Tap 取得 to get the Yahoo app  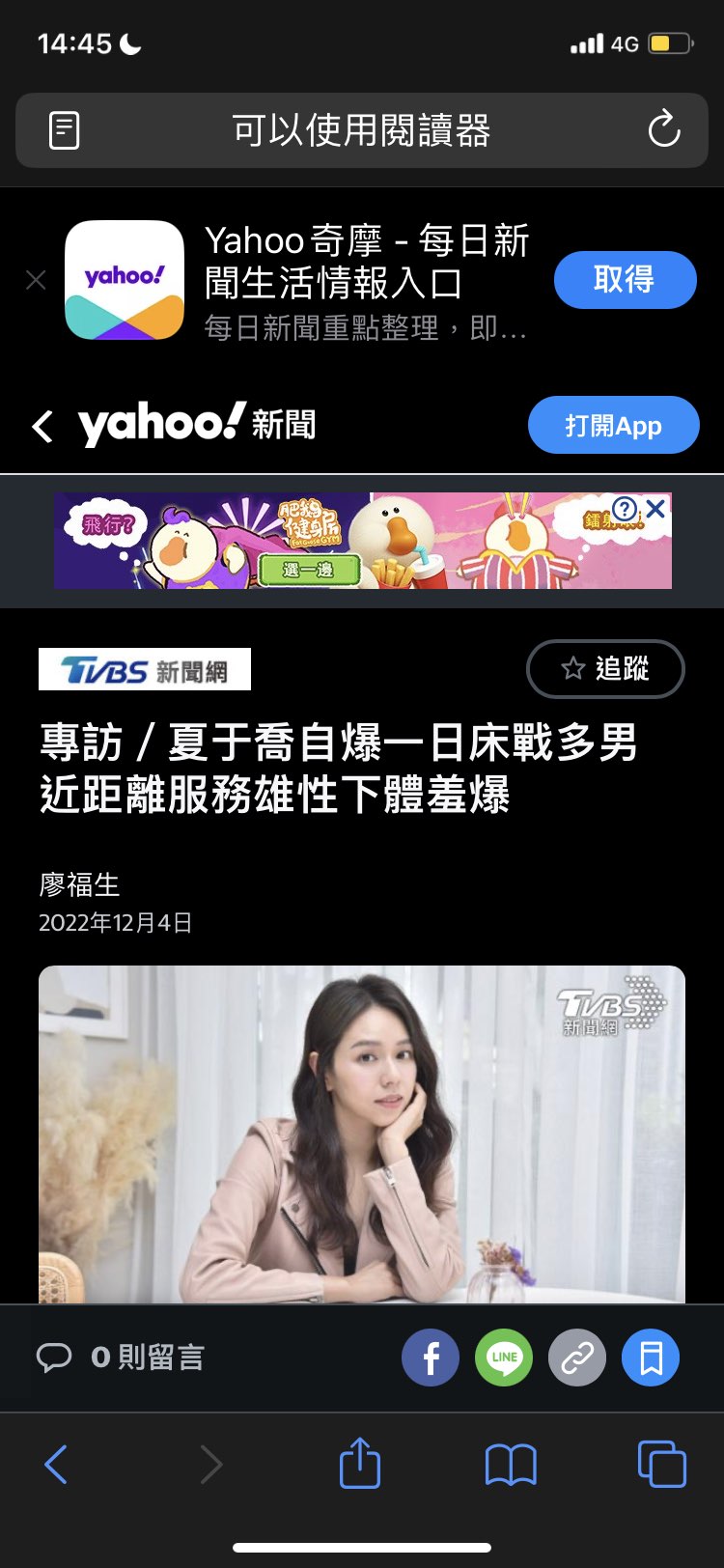(625, 280)
